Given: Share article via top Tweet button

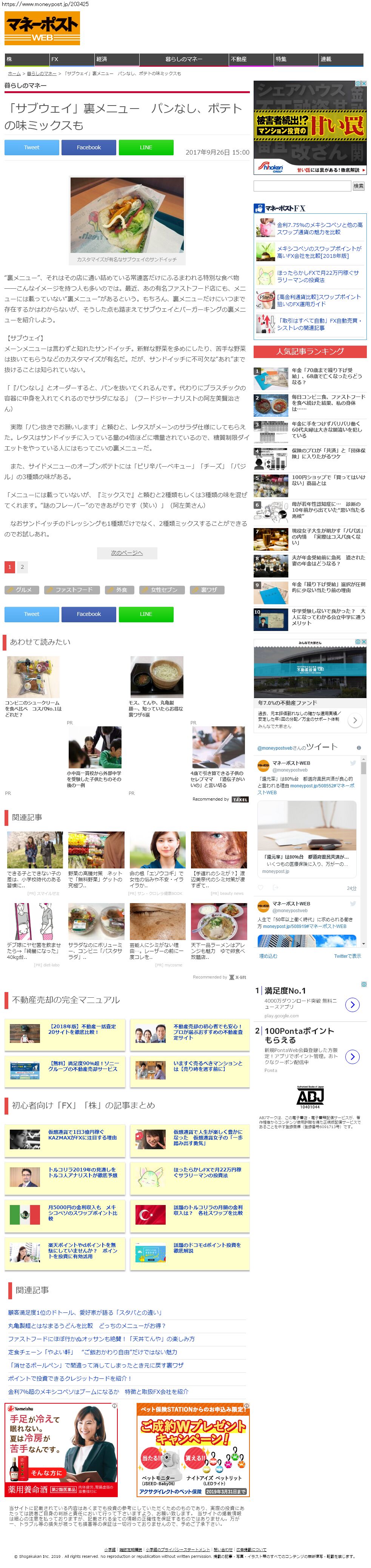Looking at the screenshot, I should point(32,147).
